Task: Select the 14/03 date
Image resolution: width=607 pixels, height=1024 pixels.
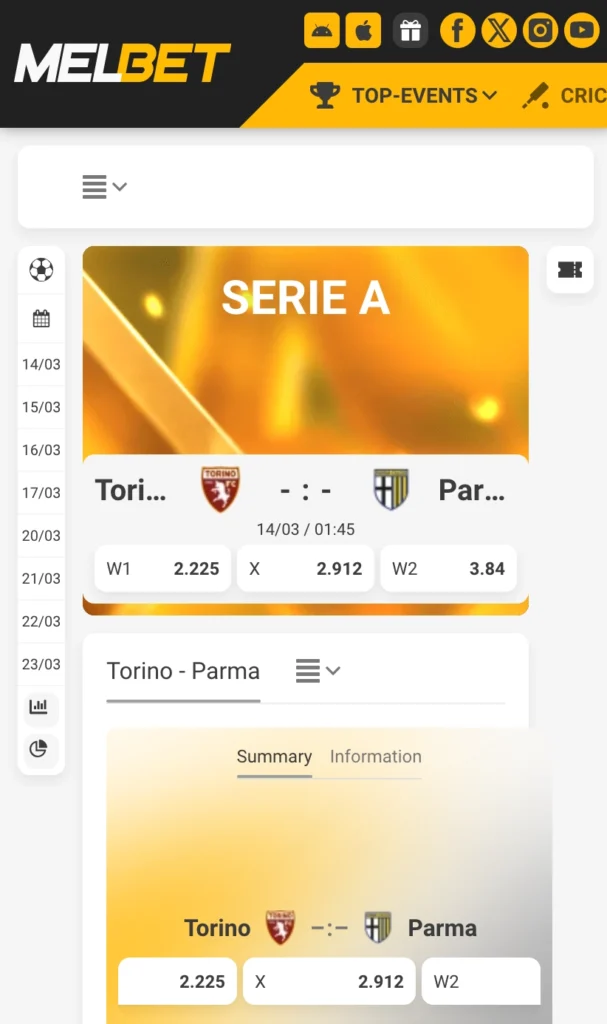Action: tap(41, 364)
